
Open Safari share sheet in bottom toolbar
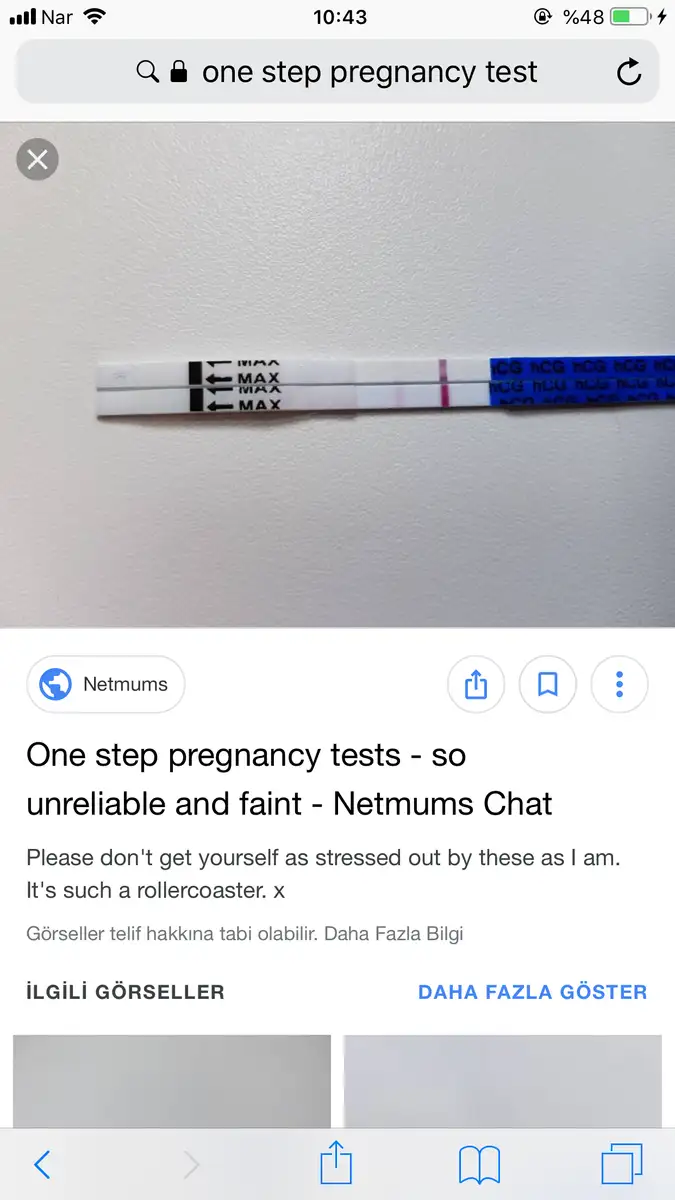point(336,1165)
